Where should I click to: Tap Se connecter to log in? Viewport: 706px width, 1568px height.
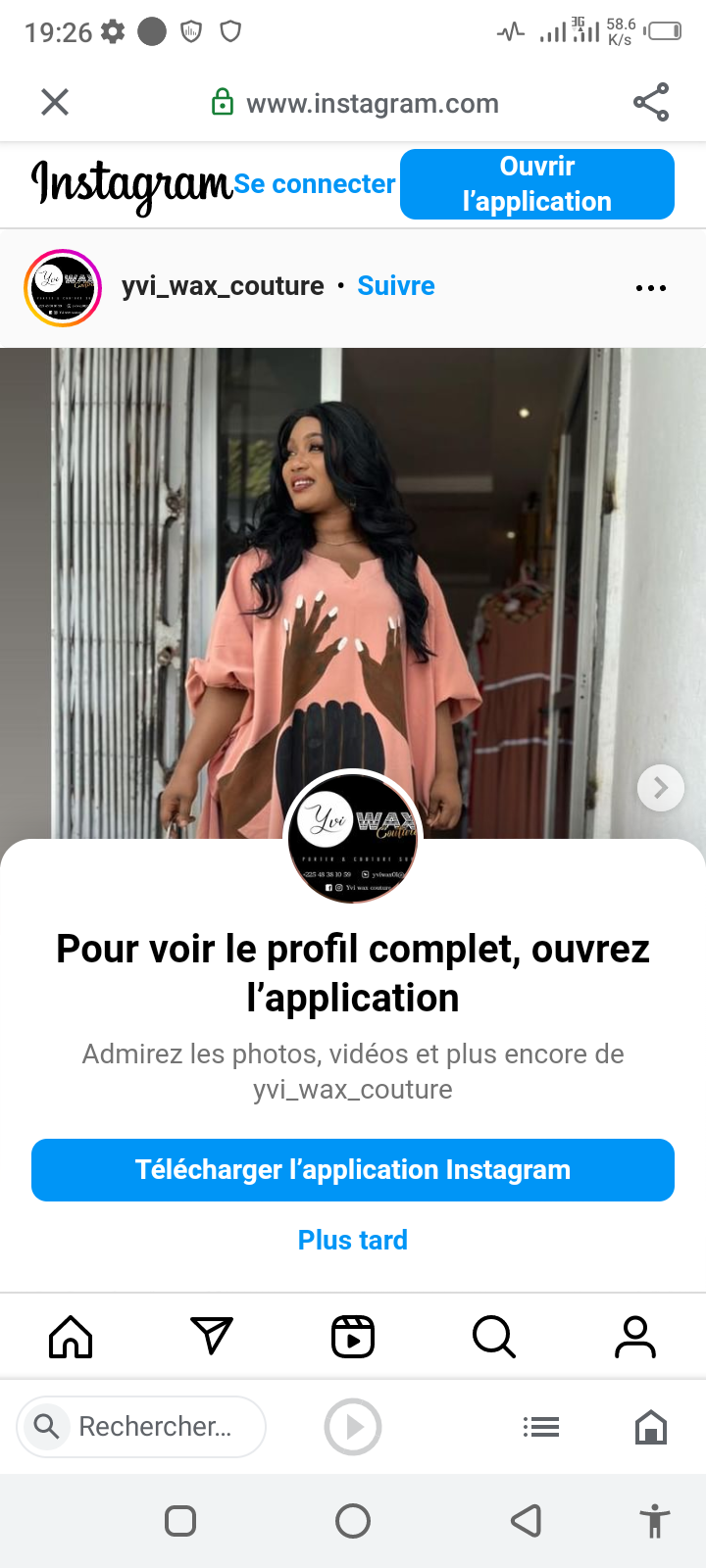(x=314, y=184)
